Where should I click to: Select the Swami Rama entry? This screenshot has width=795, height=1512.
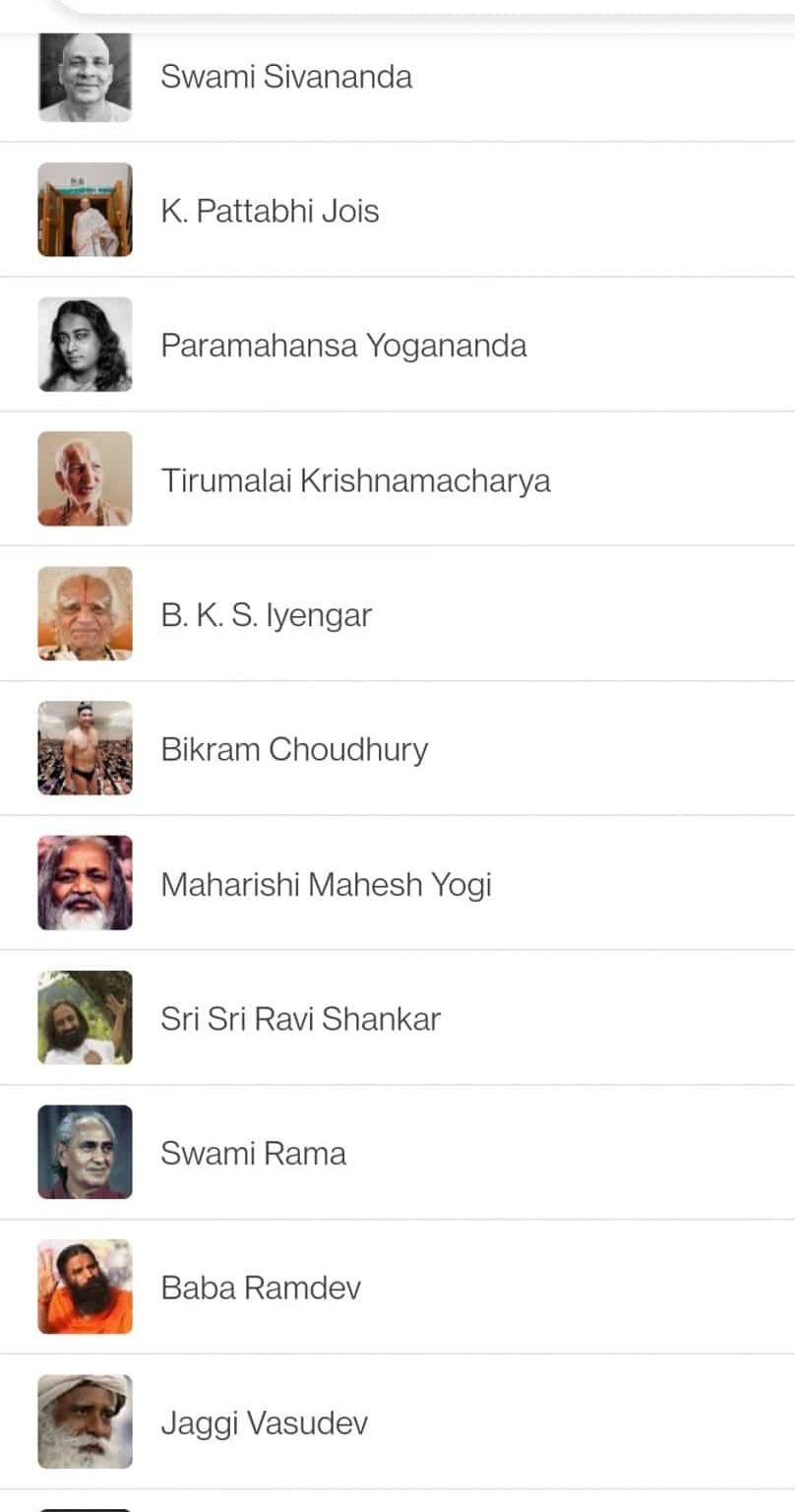253,1153
